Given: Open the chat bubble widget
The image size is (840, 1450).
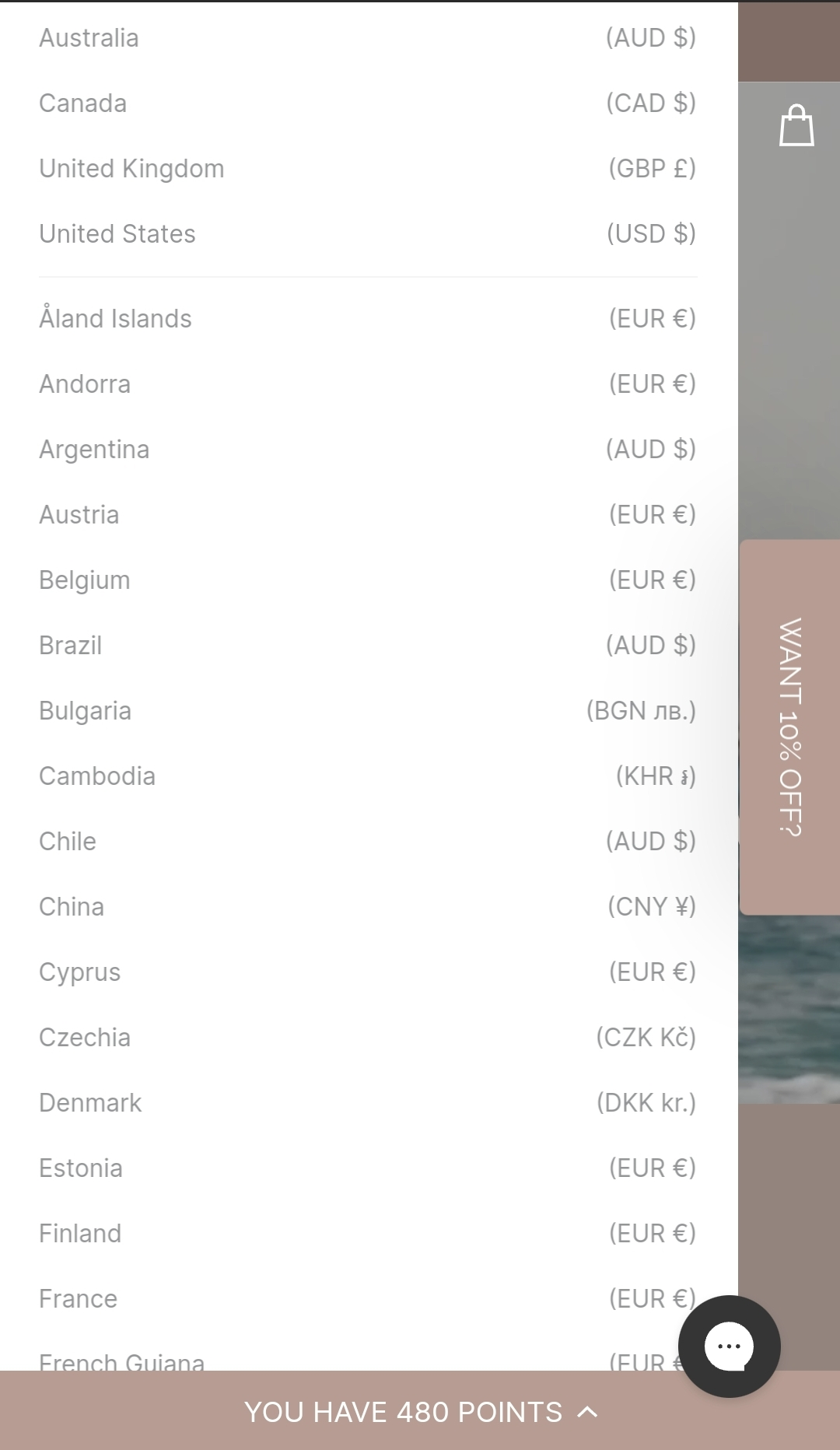Looking at the screenshot, I should [729, 1346].
